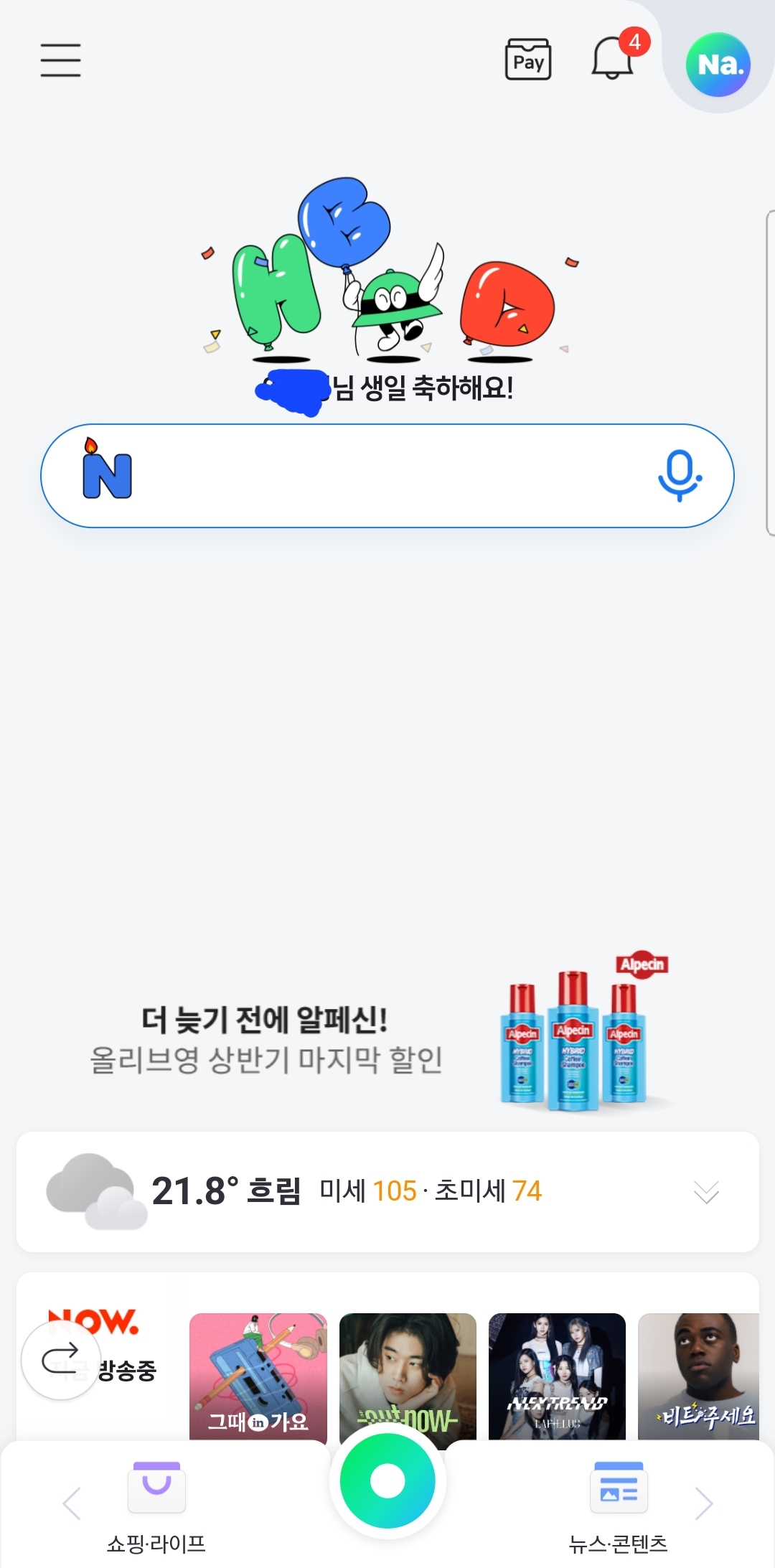Viewport: 775px width, 1568px height.
Task: Open the hamburger menu
Action: pyautogui.click(x=60, y=60)
